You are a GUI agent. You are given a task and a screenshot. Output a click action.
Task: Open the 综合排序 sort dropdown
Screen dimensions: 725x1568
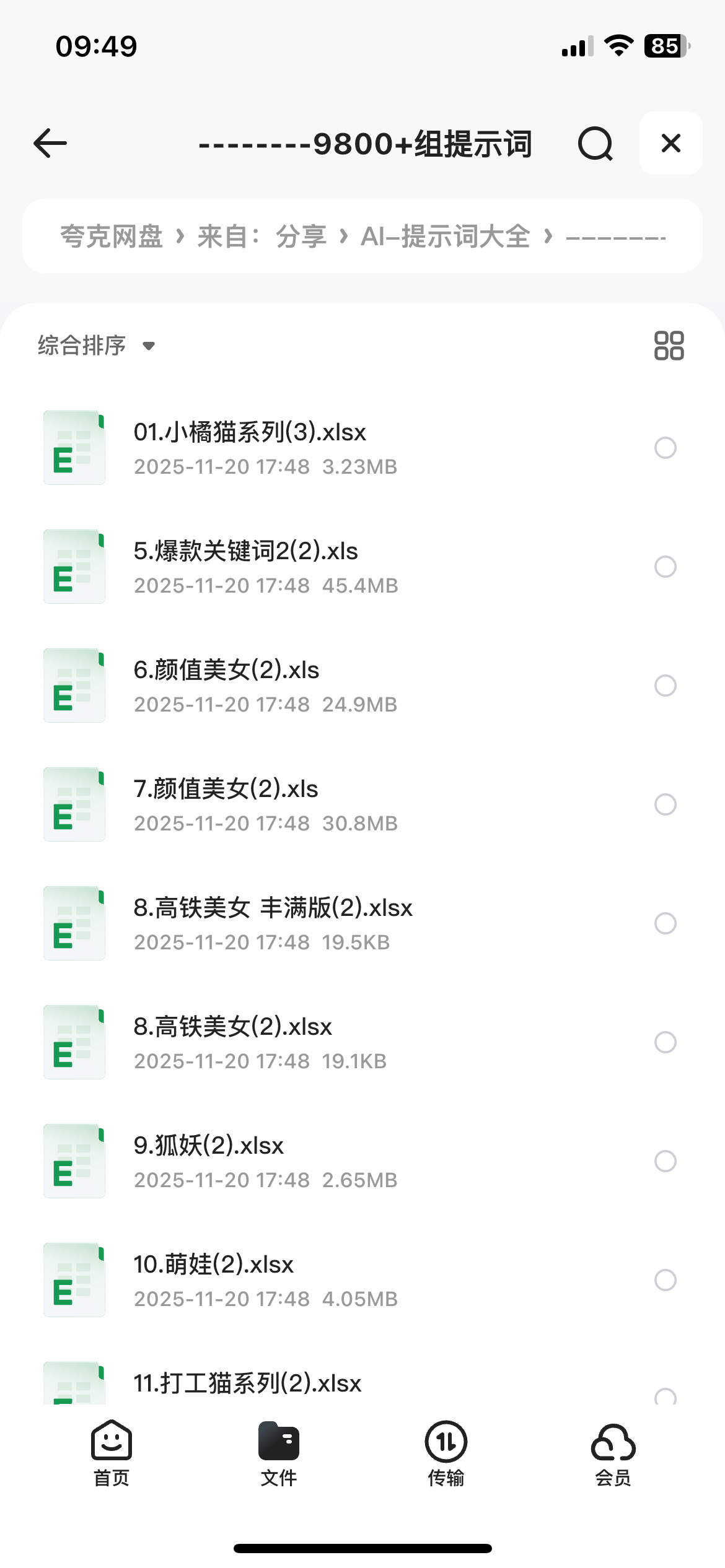(x=96, y=346)
